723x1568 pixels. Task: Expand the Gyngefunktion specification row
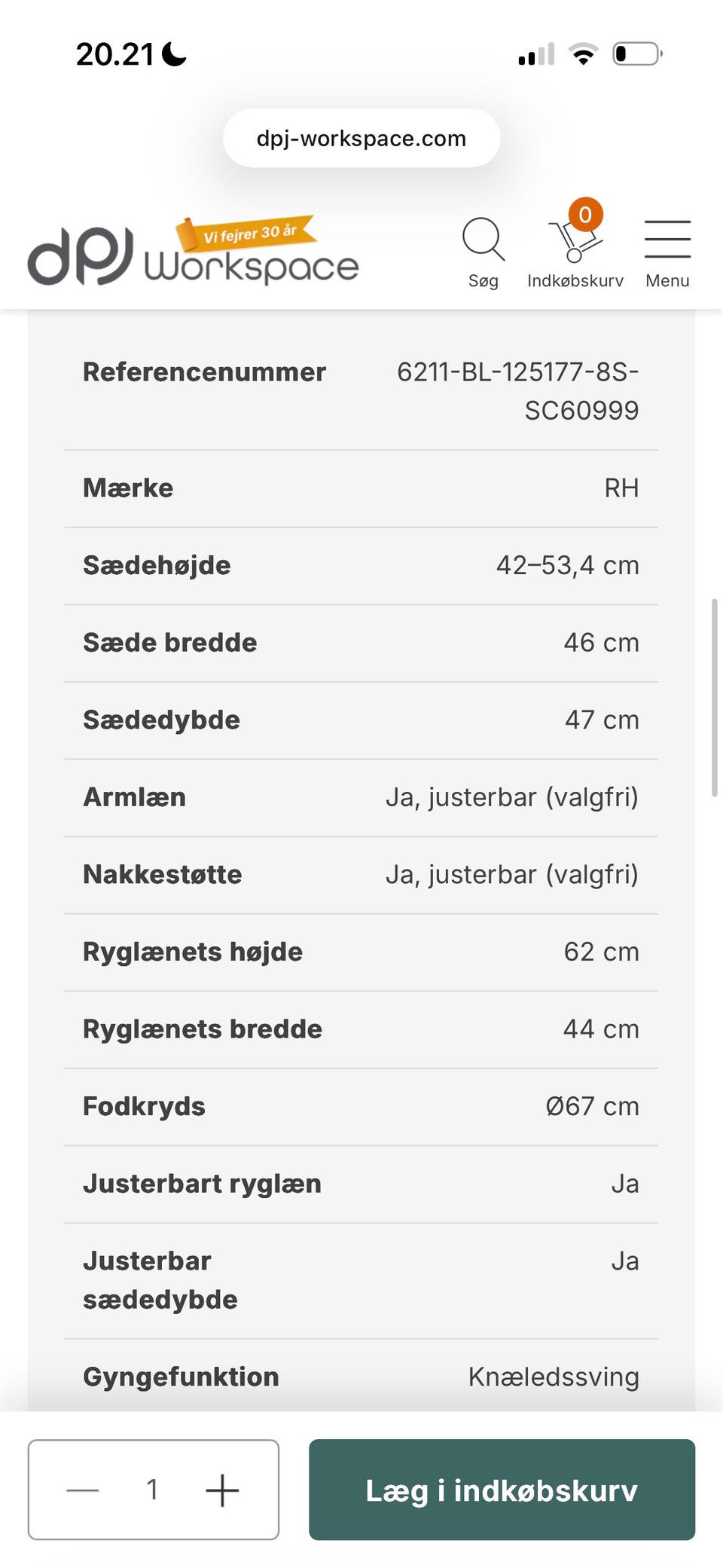(x=361, y=1377)
